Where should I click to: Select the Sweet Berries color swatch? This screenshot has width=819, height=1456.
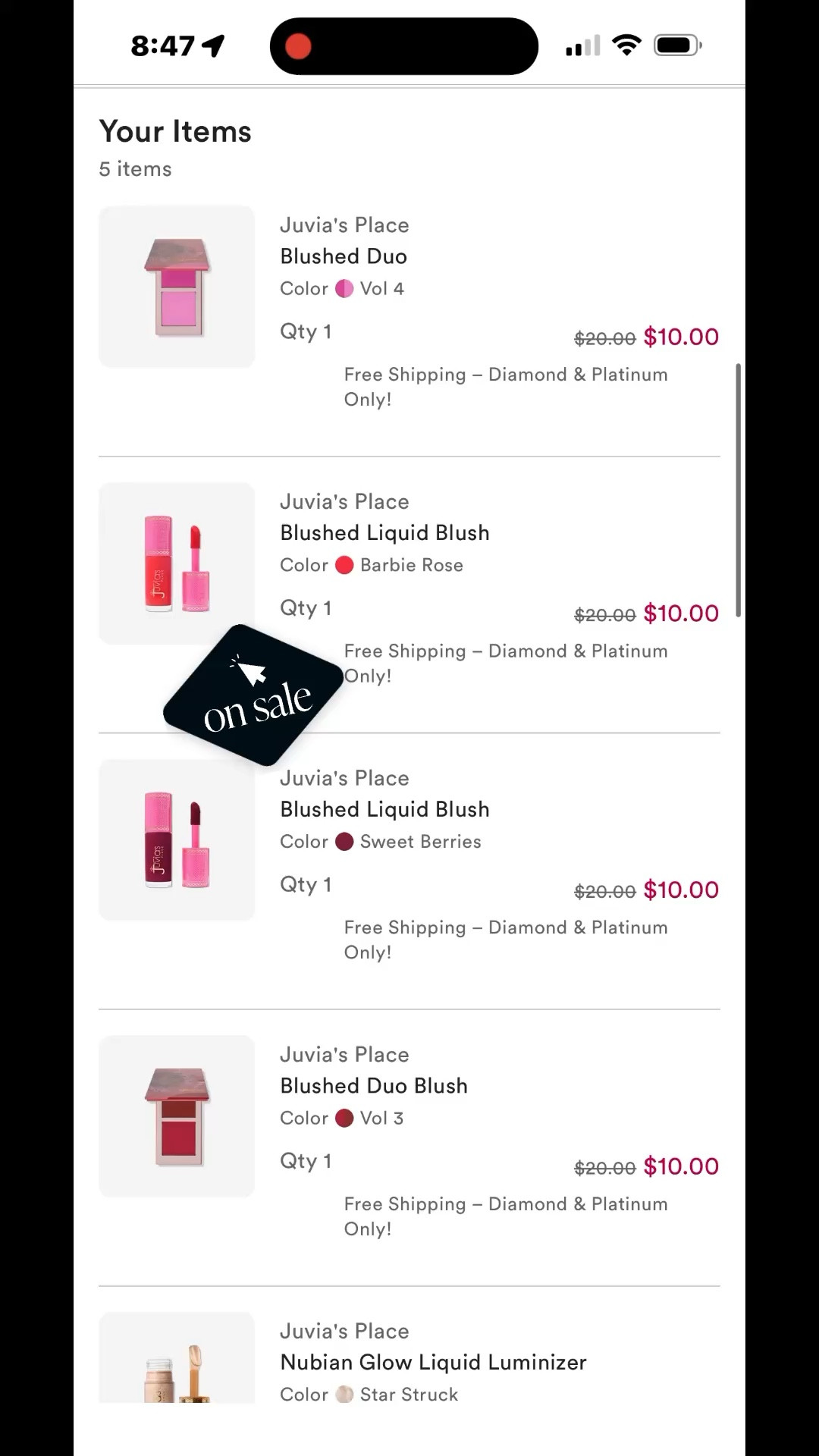[x=345, y=842]
